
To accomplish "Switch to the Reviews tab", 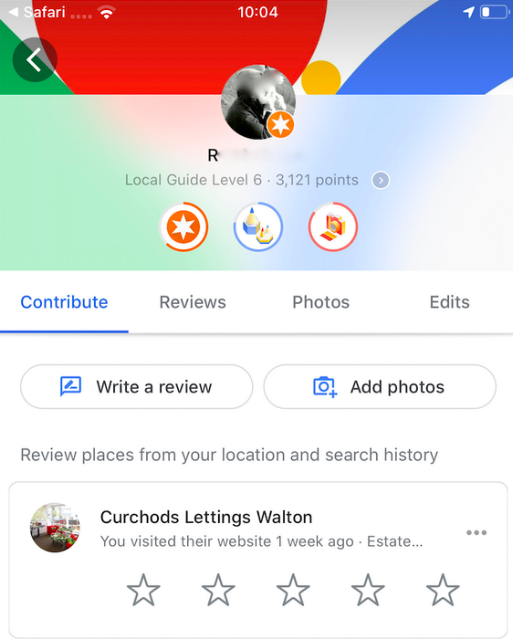I will [192, 302].
